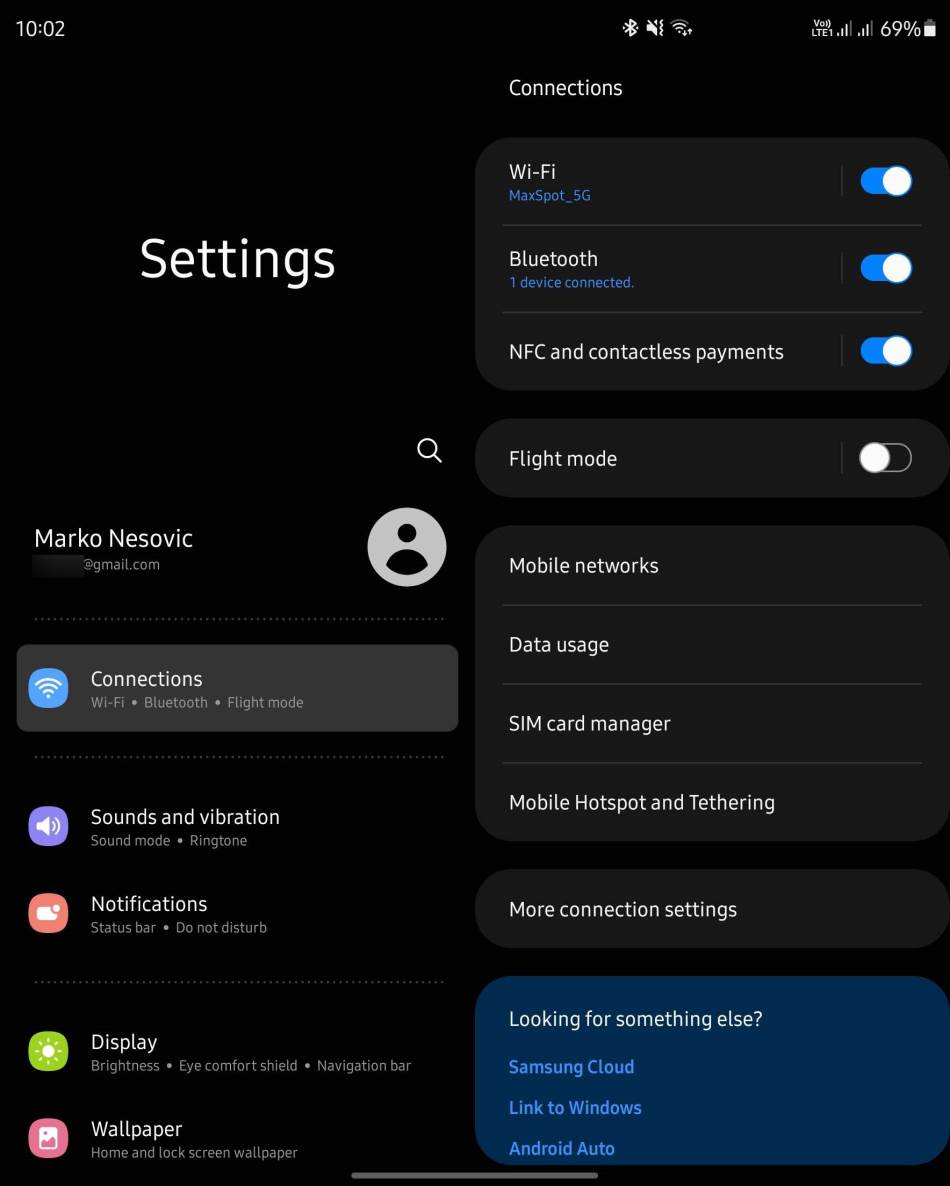This screenshot has width=950, height=1186.
Task: Enable Flight mode switch
Action: pyautogui.click(x=885, y=458)
